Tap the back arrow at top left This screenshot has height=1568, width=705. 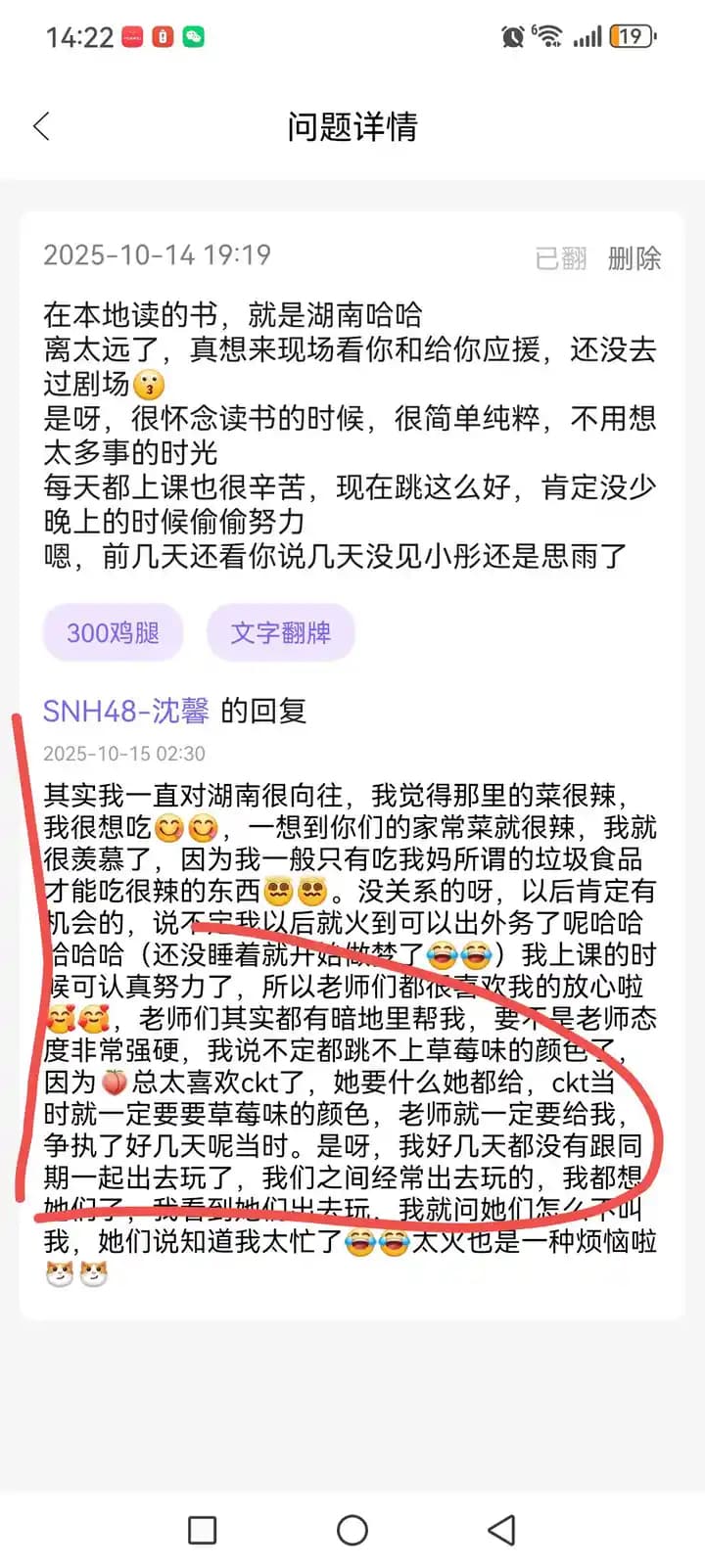tap(42, 126)
